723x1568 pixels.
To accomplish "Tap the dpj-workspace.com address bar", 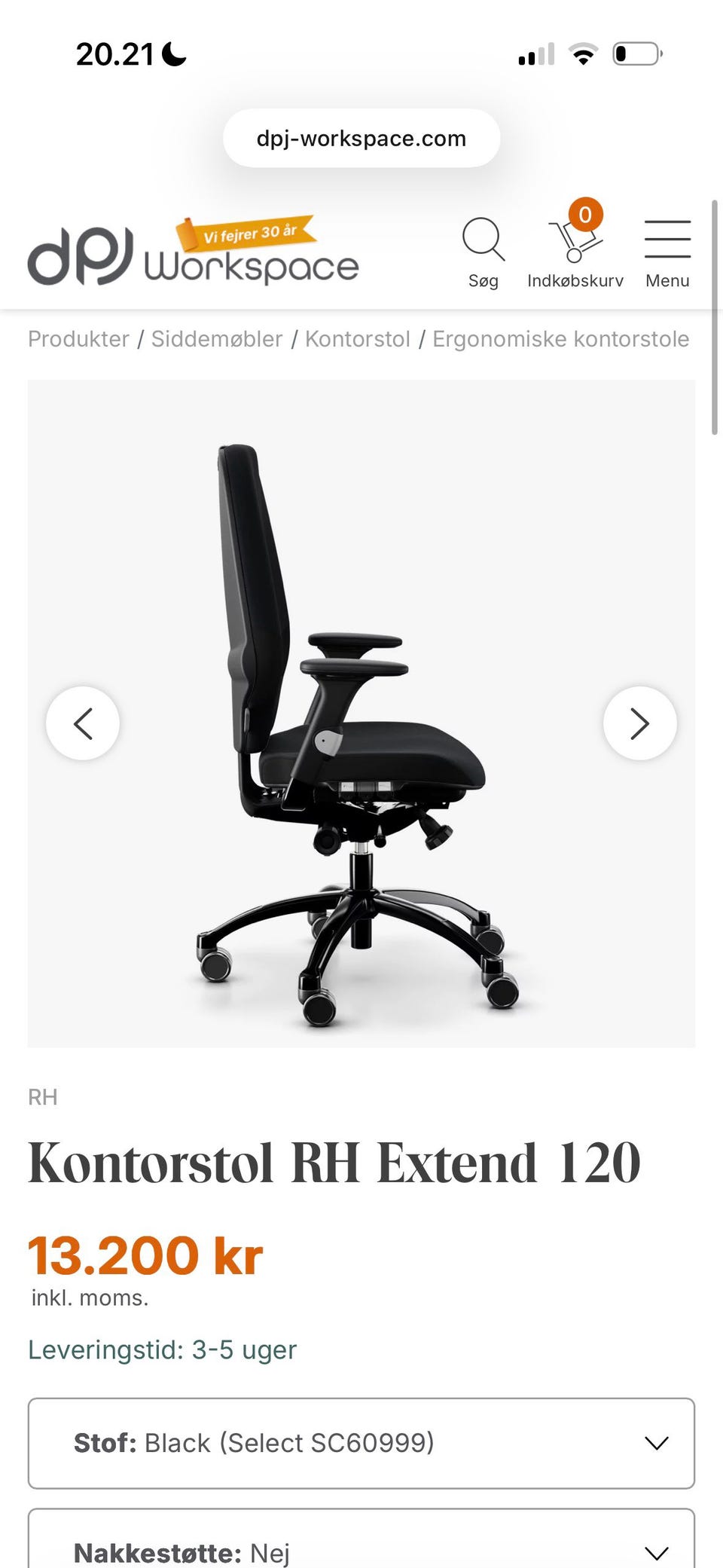I will tap(361, 139).
